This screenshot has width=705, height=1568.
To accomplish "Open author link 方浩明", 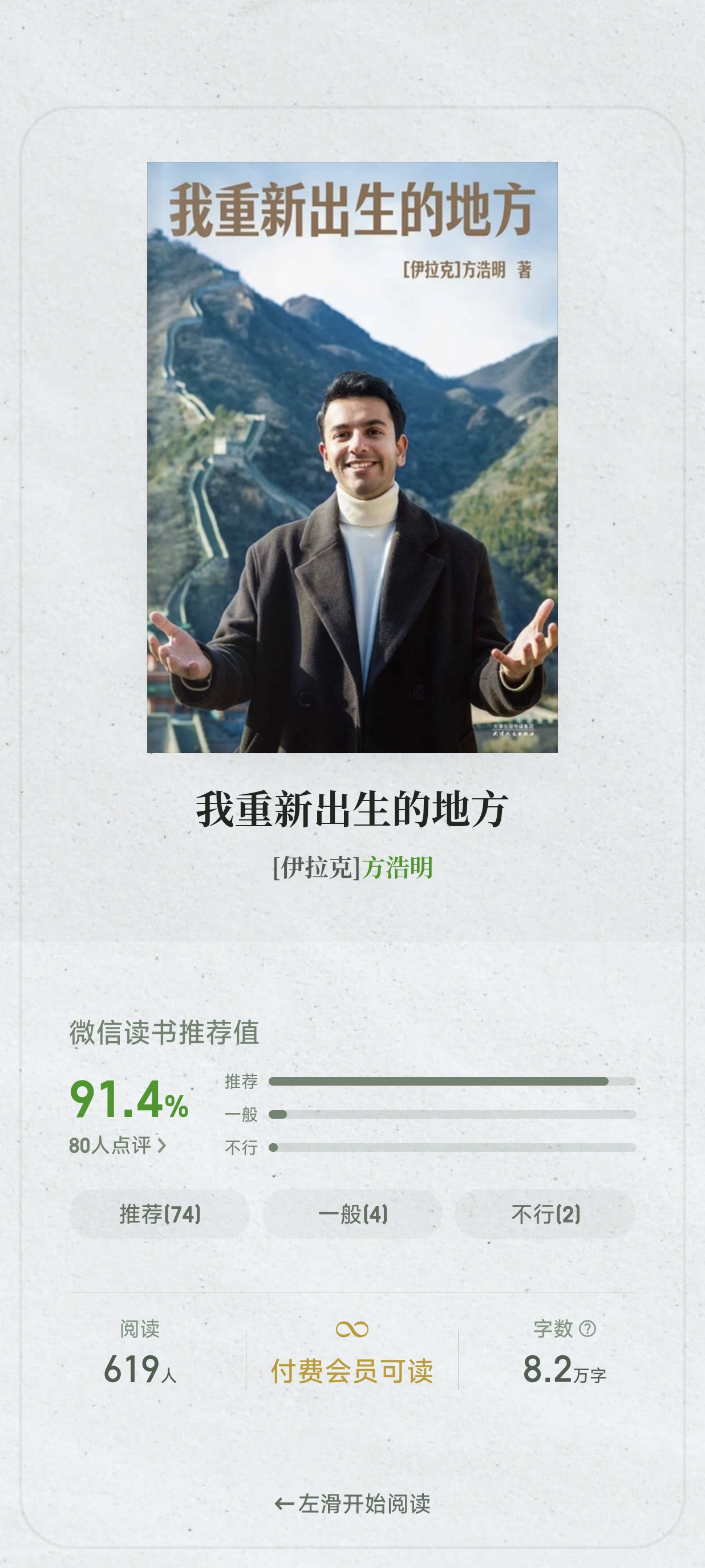I will coord(397,867).
